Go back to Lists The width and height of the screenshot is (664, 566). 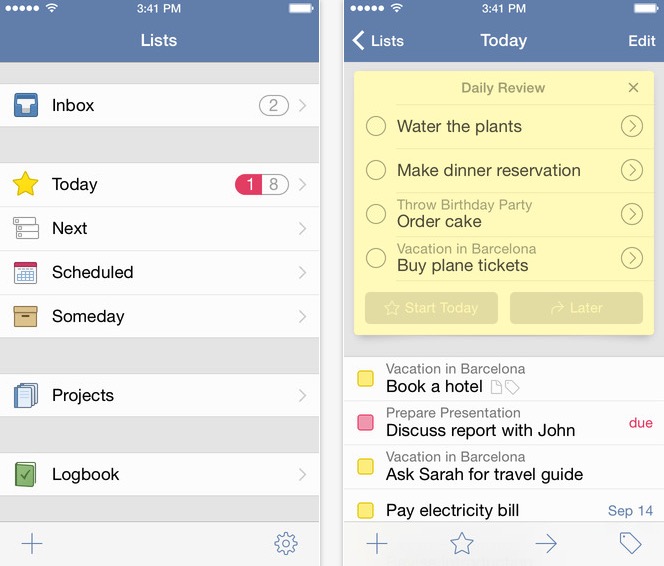378,41
